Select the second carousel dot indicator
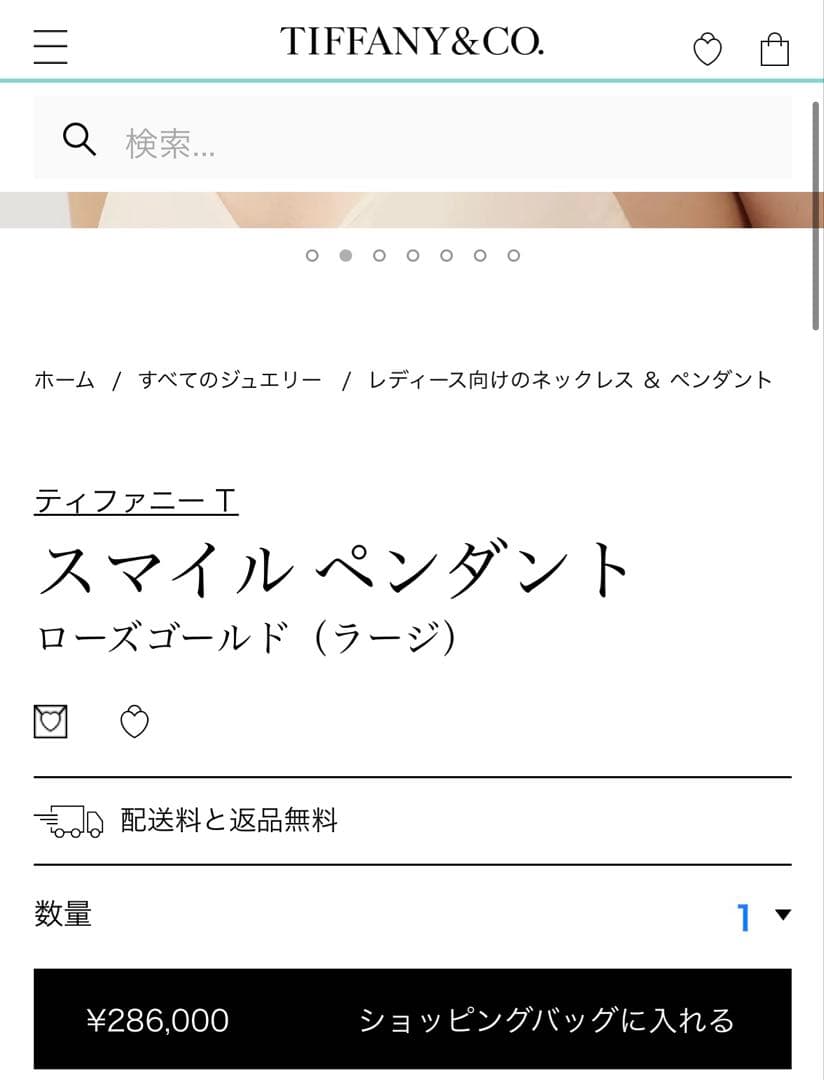This screenshot has width=824, height=1080. coord(346,255)
